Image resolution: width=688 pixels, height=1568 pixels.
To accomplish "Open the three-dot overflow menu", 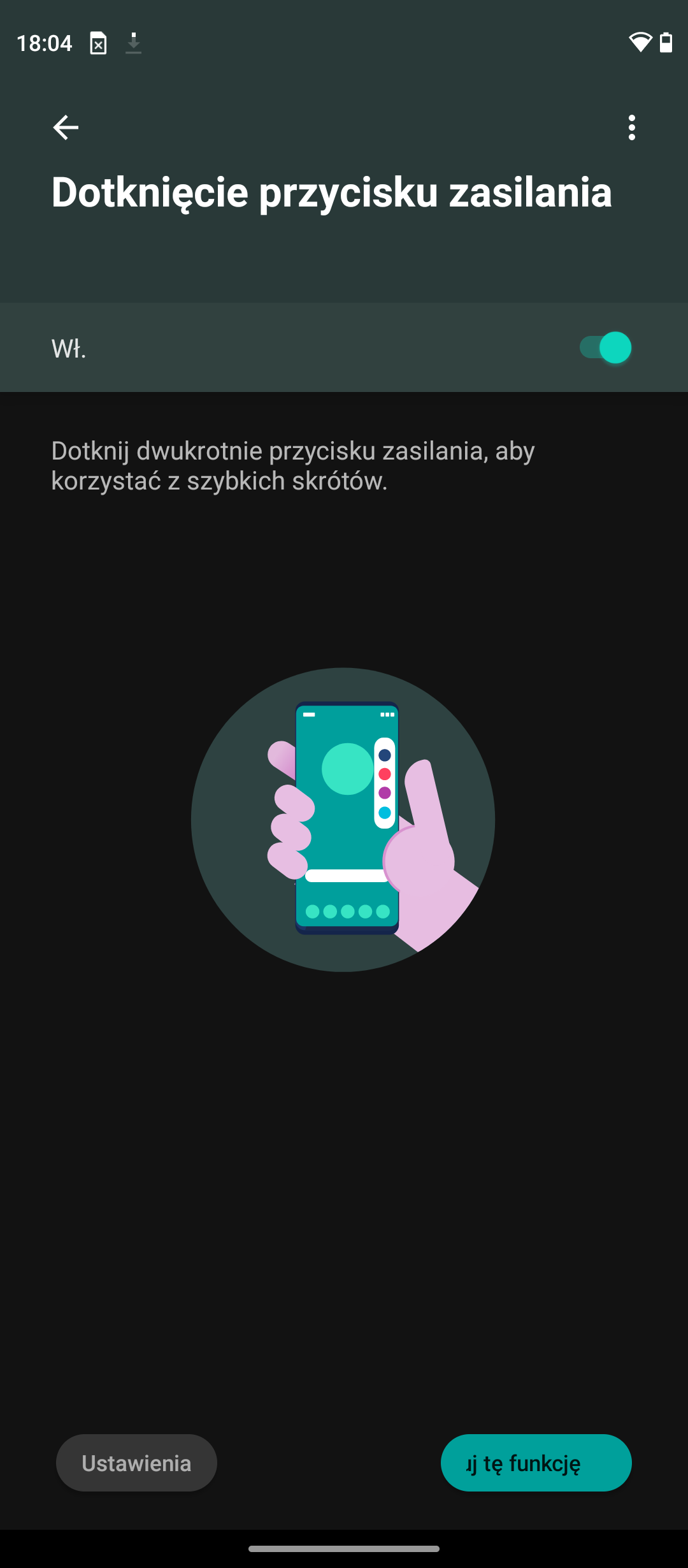I will pyautogui.click(x=631, y=127).
